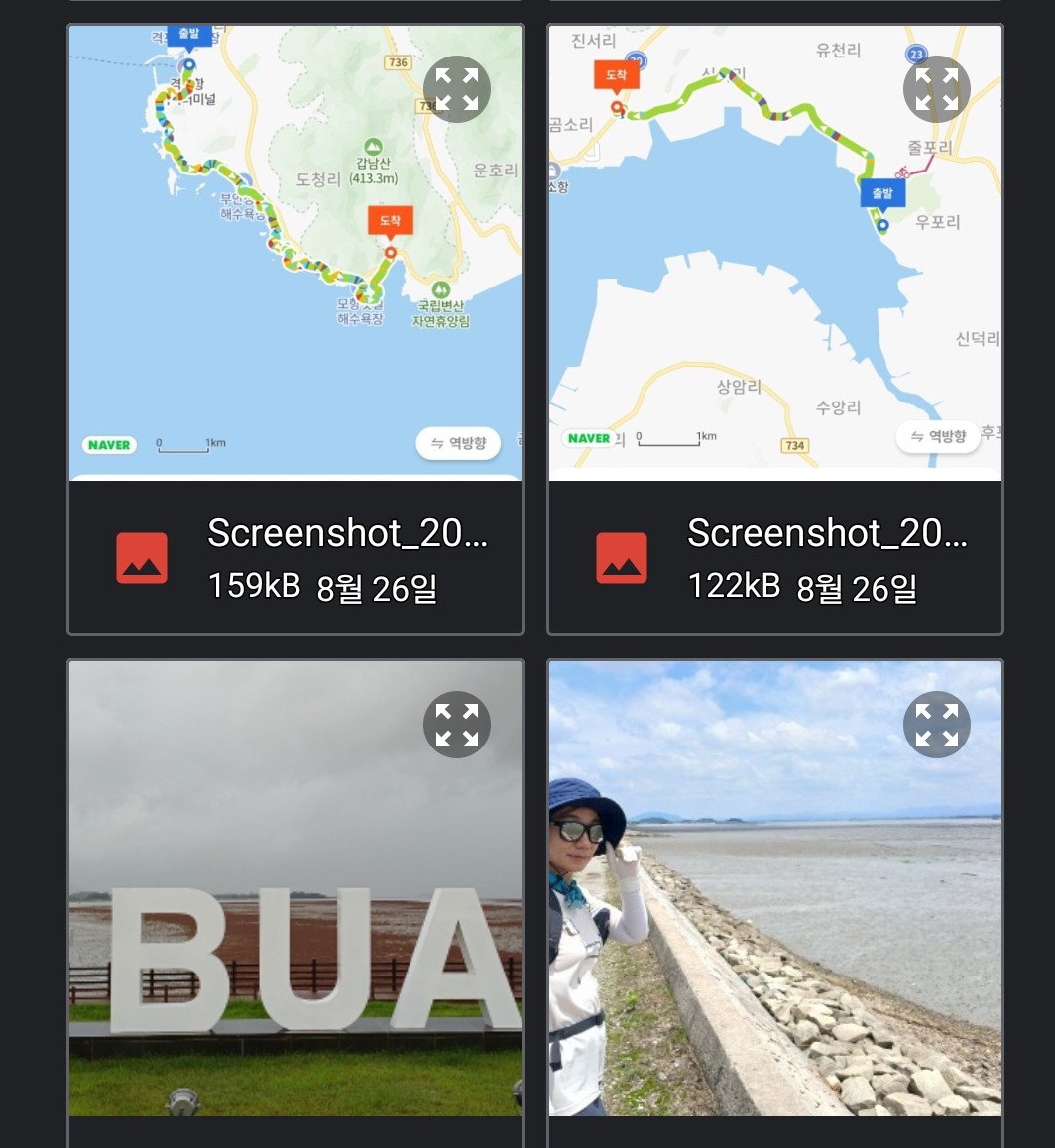The height and width of the screenshot is (1148, 1055).
Task: Expand the 159kB coastal route map screenshot
Action: [x=457, y=89]
